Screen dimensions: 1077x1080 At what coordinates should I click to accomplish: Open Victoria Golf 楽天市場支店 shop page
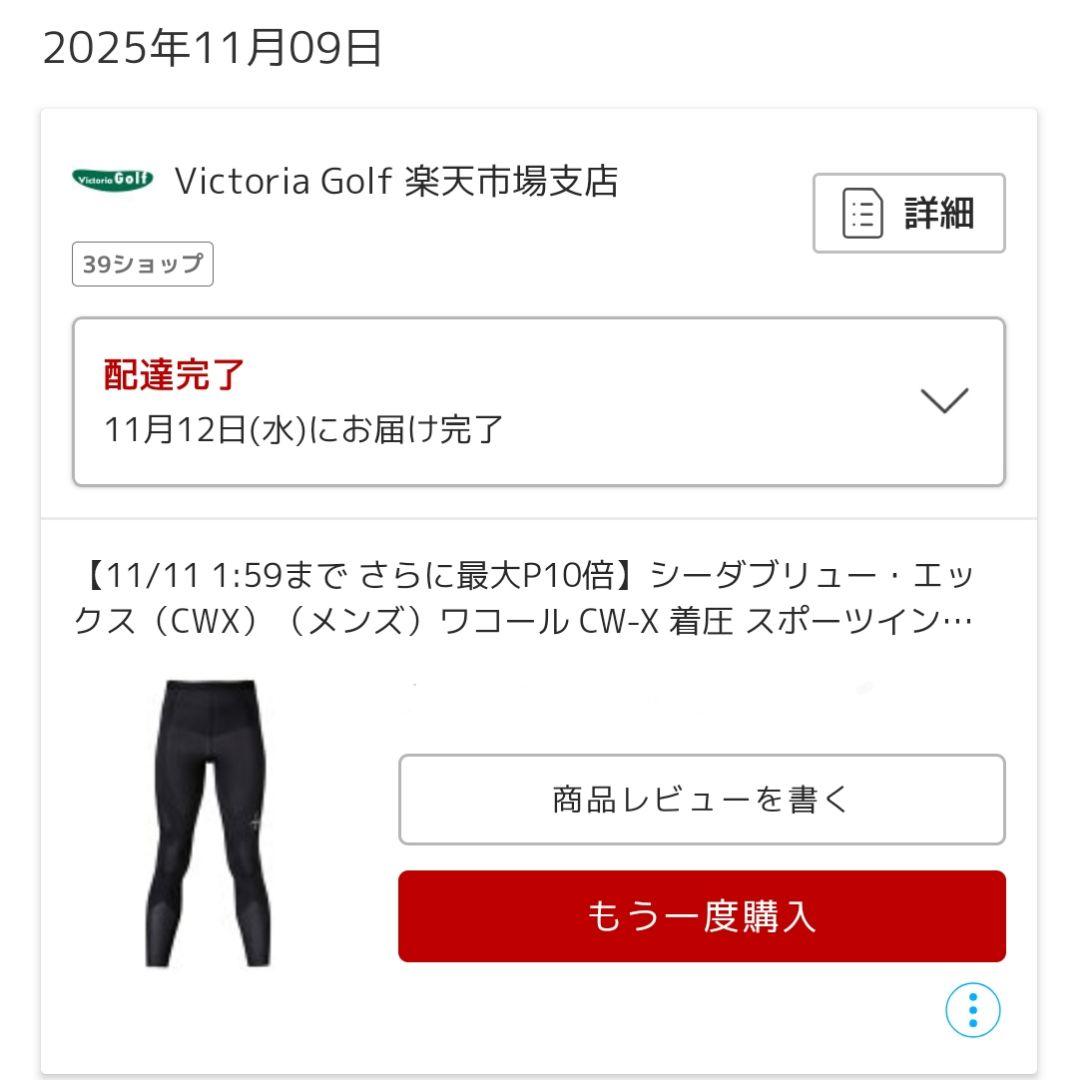396,181
